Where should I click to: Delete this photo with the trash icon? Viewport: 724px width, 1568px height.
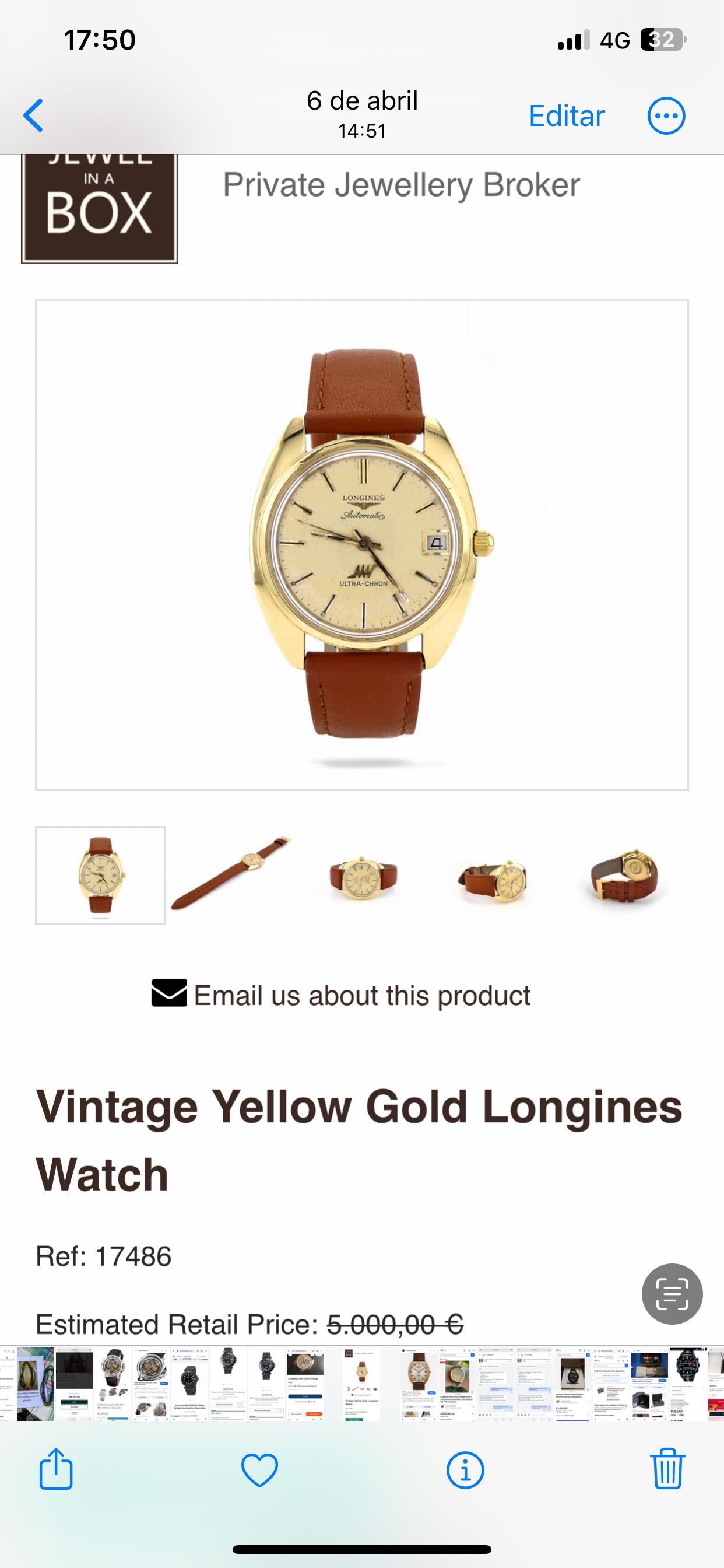[x=667, y=1469]
